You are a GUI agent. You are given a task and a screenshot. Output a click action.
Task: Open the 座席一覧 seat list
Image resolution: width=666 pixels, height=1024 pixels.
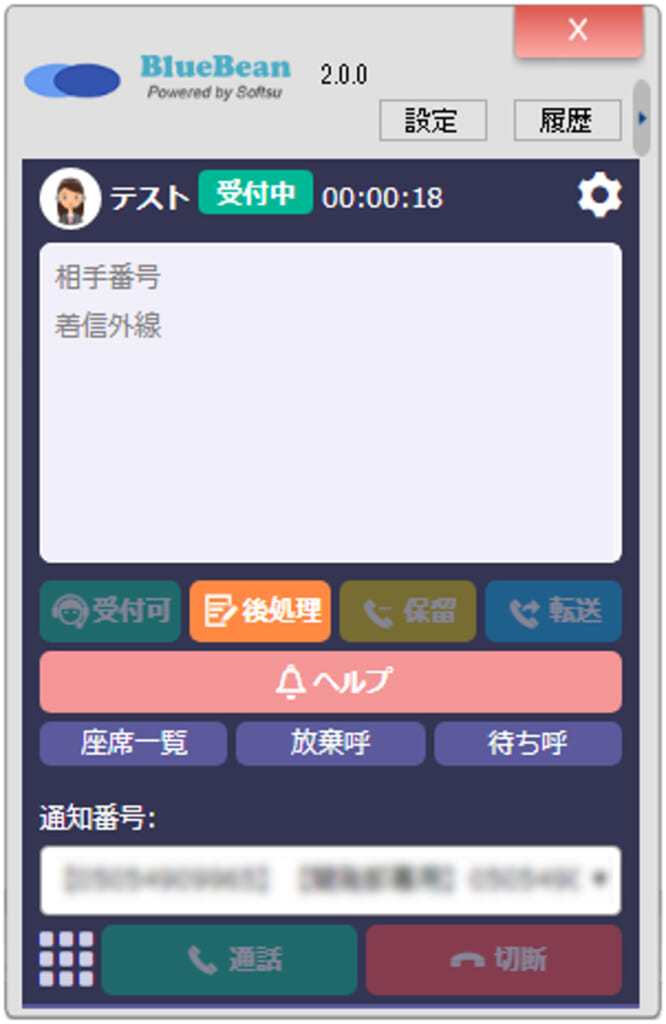tap(133, 744)
